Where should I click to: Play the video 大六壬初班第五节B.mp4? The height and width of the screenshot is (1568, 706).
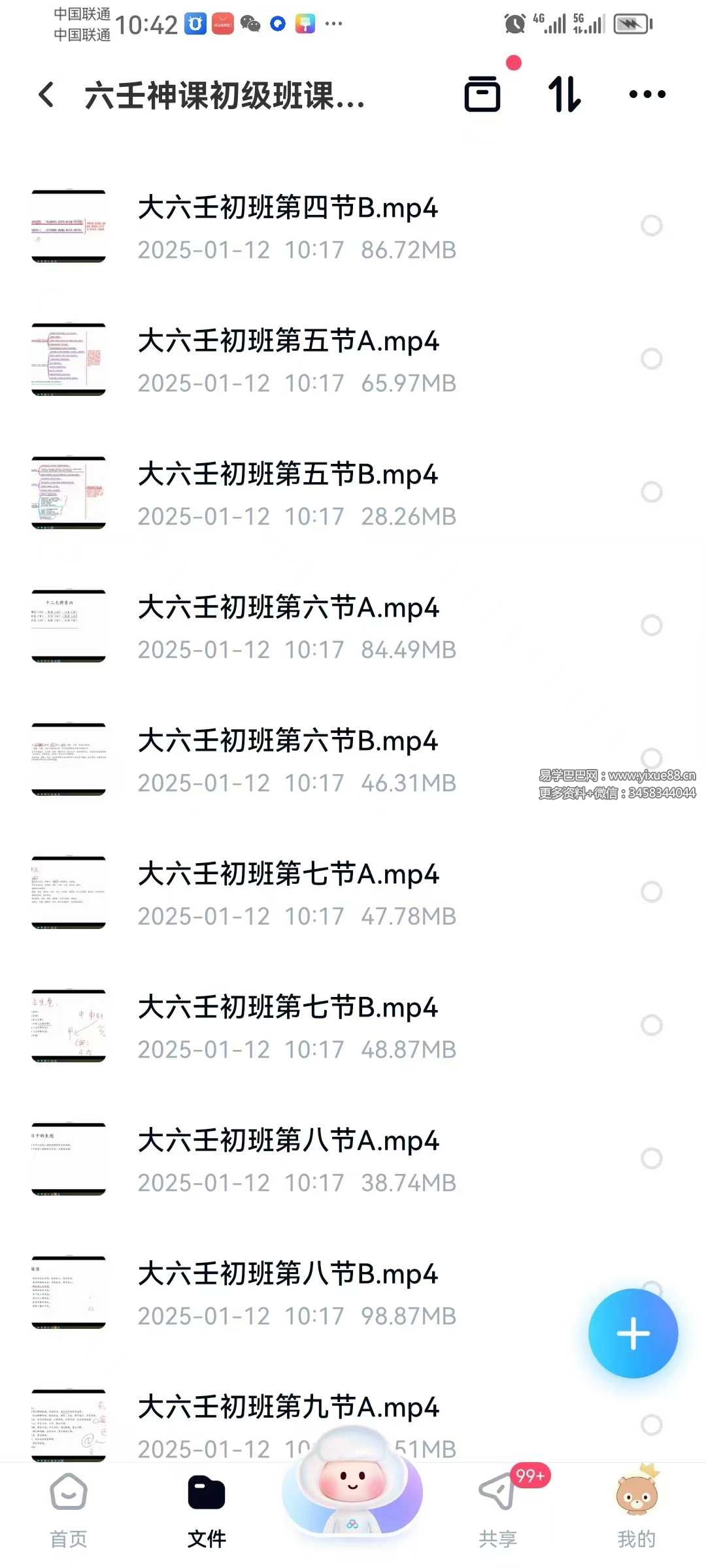[288, 475]
